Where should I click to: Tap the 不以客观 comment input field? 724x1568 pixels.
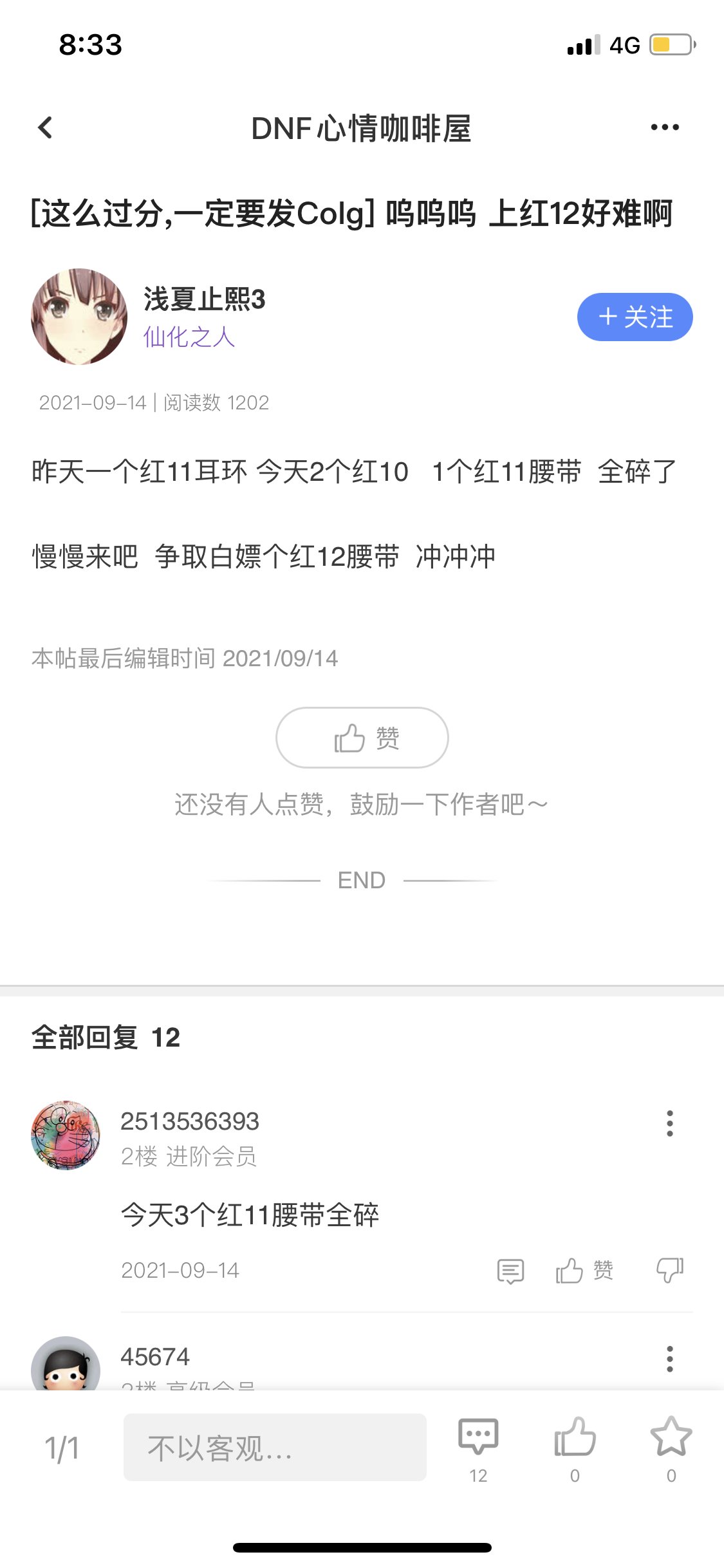pyautogui.click(x=275, y=1448)
